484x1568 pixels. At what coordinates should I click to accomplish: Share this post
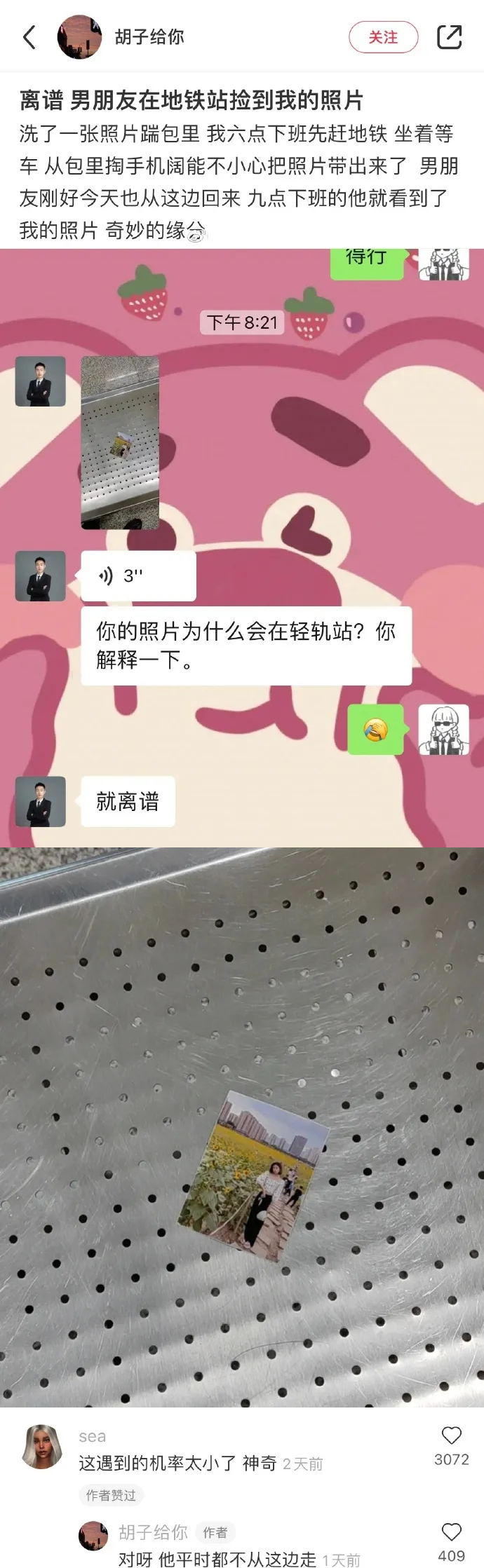pos(449,37)
